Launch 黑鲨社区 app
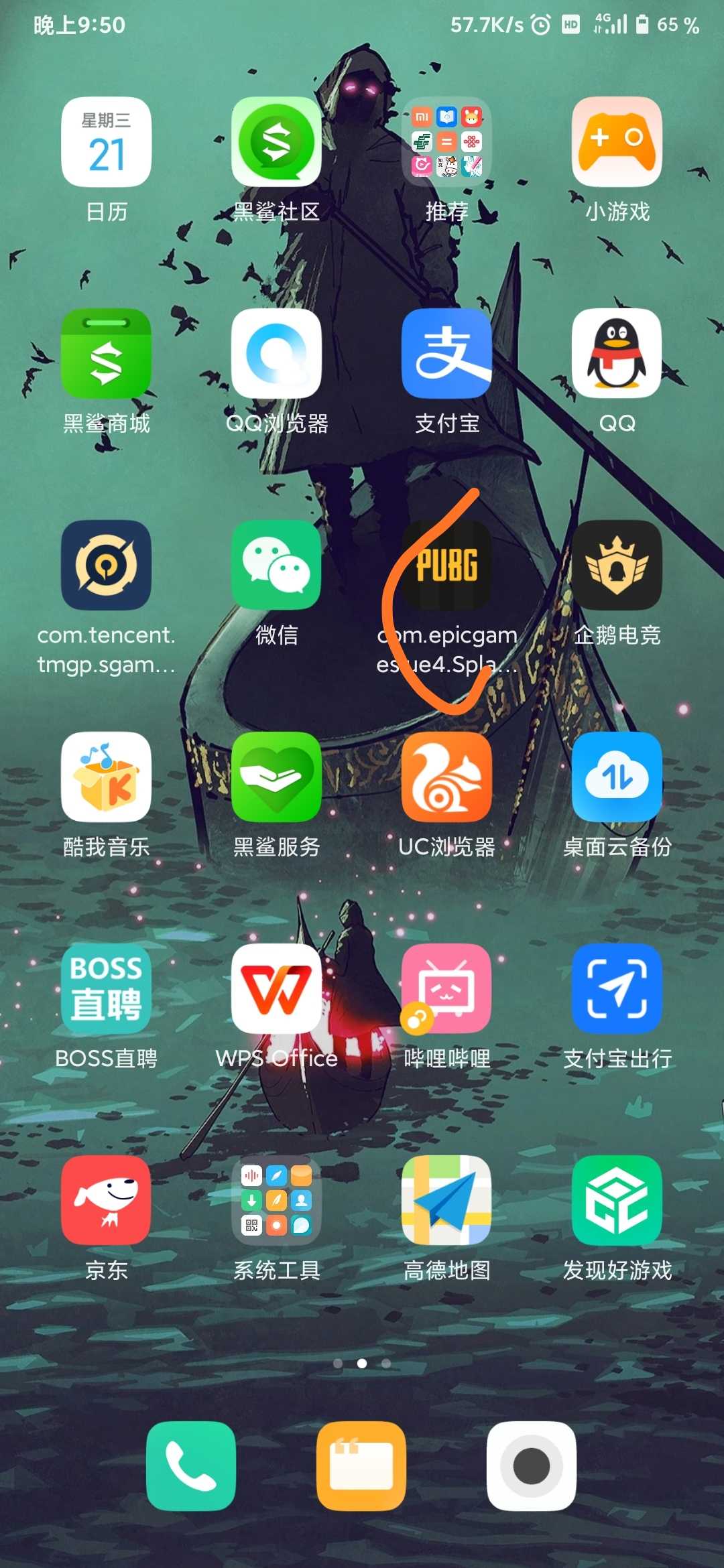Screen dimensions: 724x1568 tap(276, 142)
